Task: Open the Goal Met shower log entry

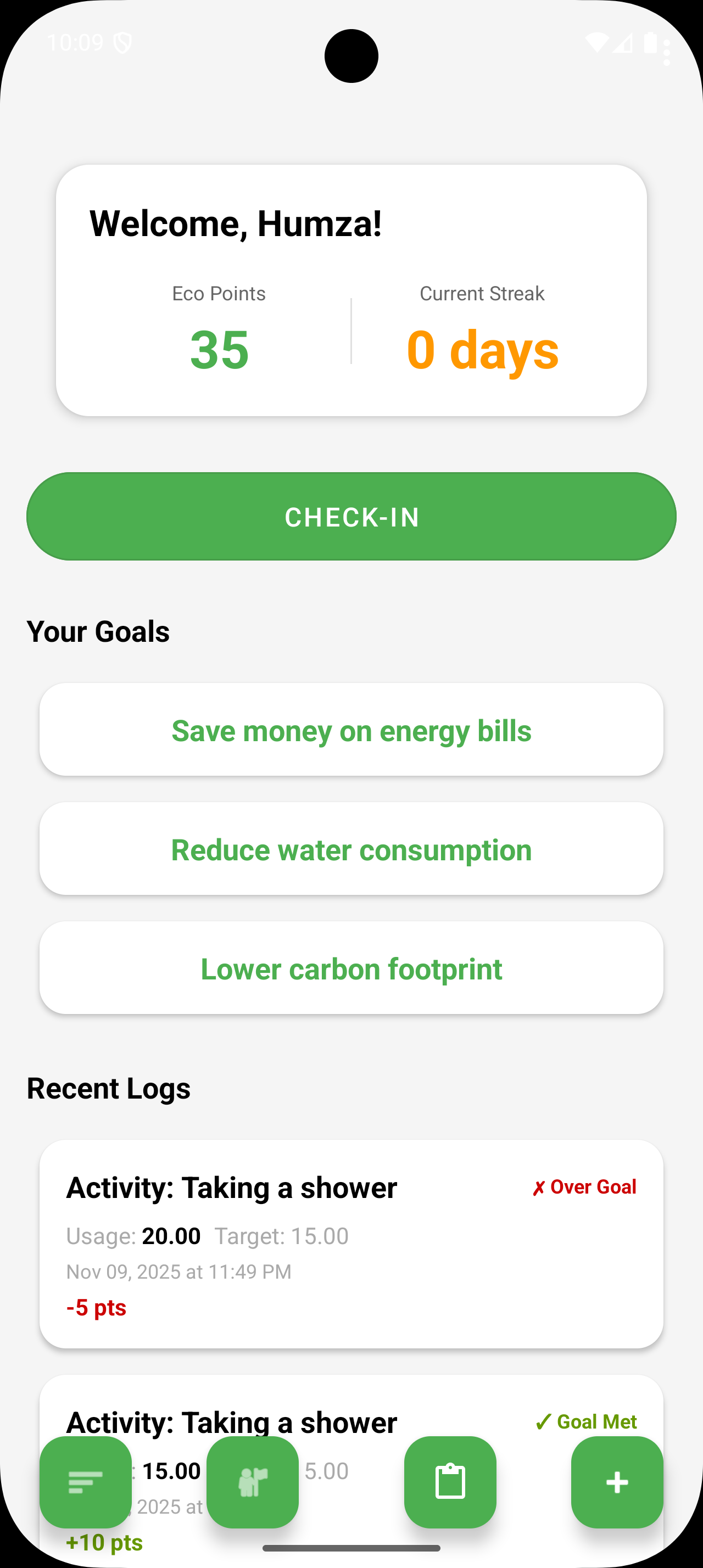Action: (x=351, y=1411)
